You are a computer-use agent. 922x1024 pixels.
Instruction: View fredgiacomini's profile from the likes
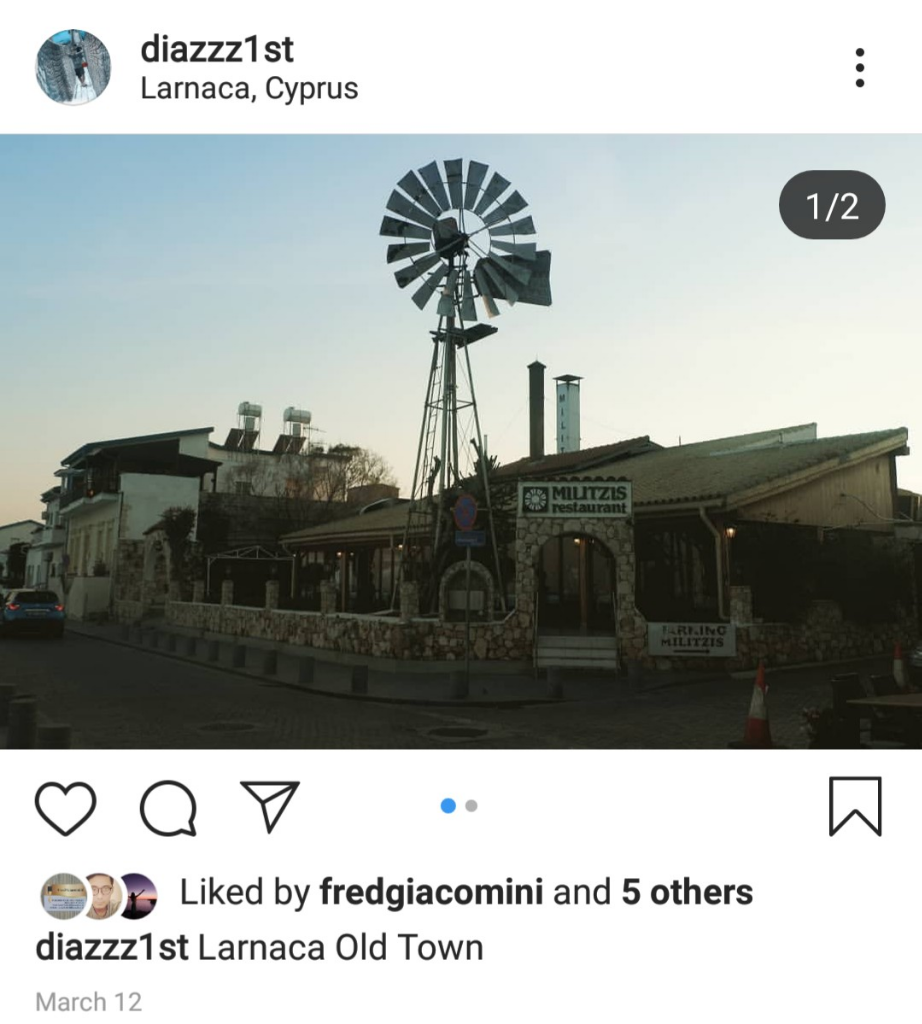coord(431,892)
